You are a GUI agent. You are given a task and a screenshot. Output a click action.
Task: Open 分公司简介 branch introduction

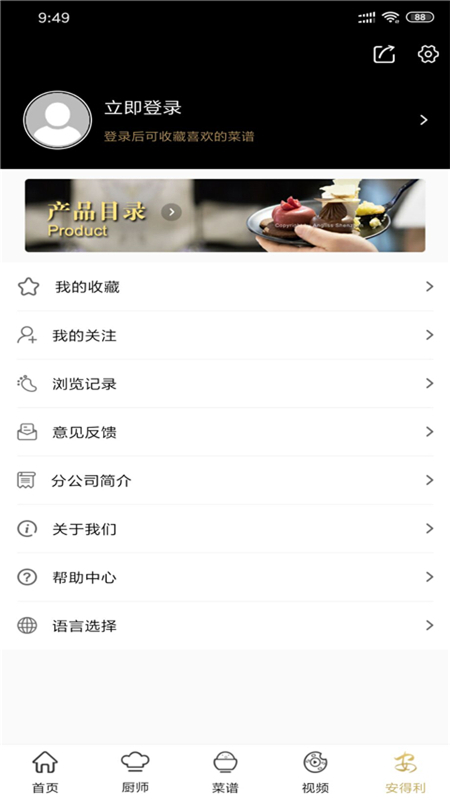tap(225, 481)
